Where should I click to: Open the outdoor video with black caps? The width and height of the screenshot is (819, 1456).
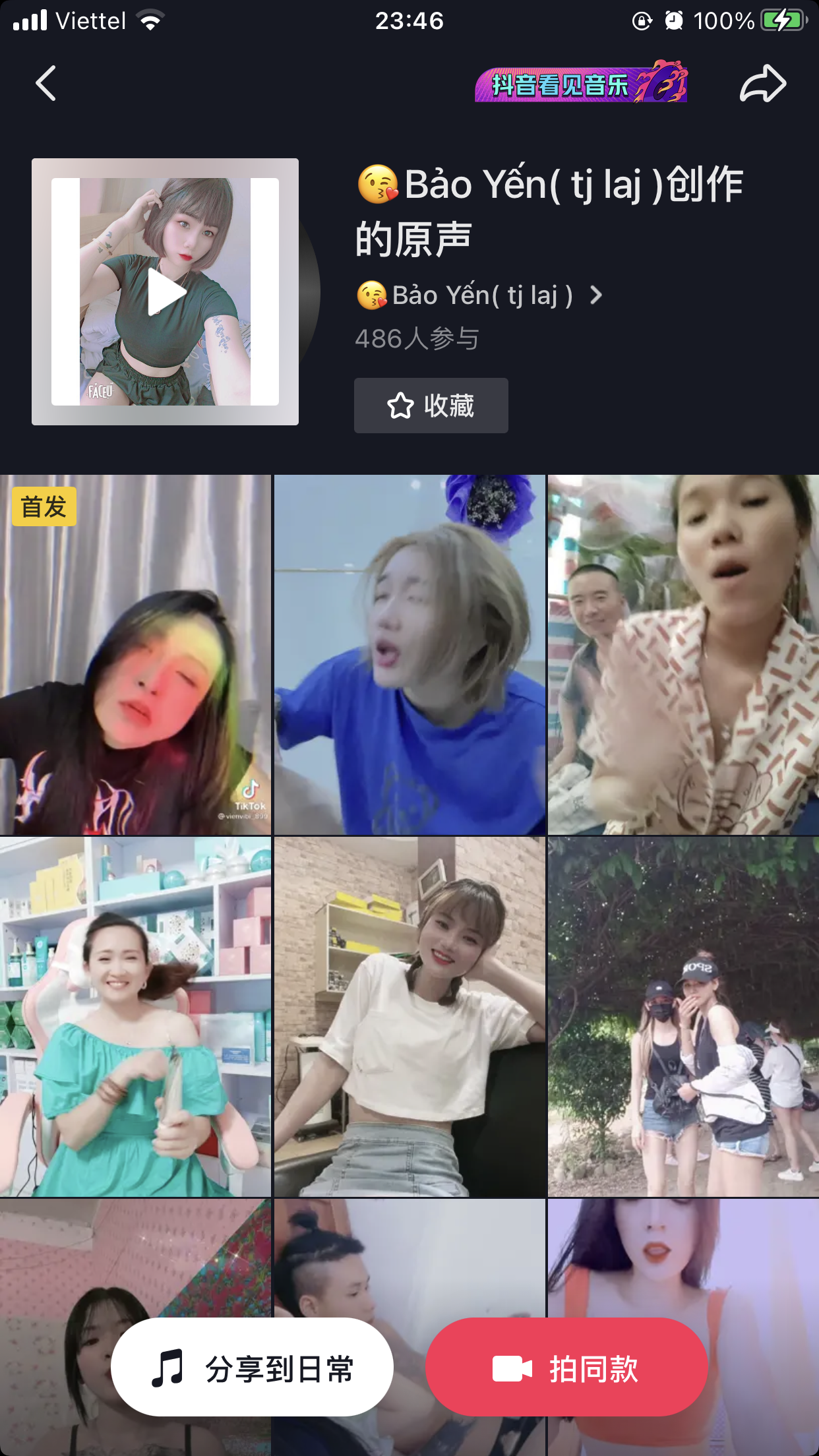[683, 1017]
